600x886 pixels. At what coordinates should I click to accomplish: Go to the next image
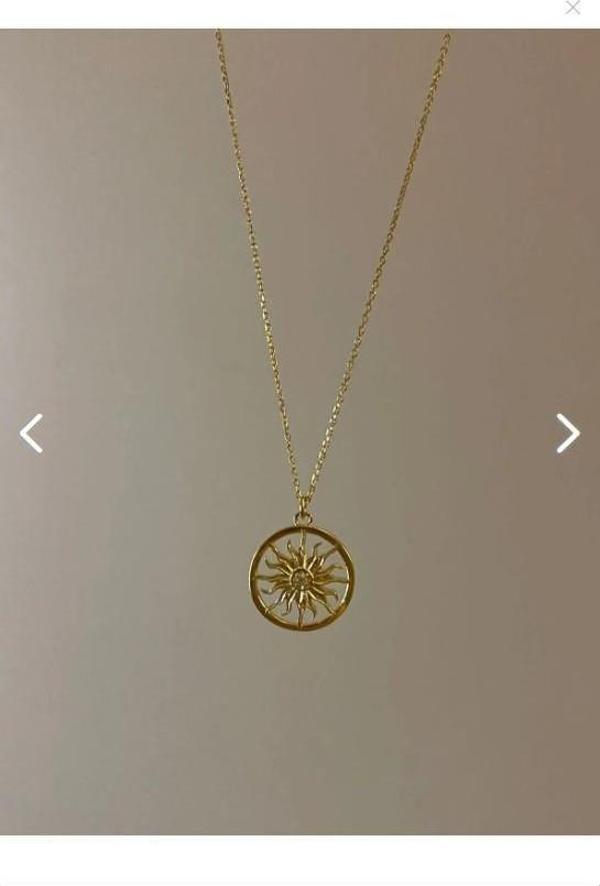coord(567,433)
